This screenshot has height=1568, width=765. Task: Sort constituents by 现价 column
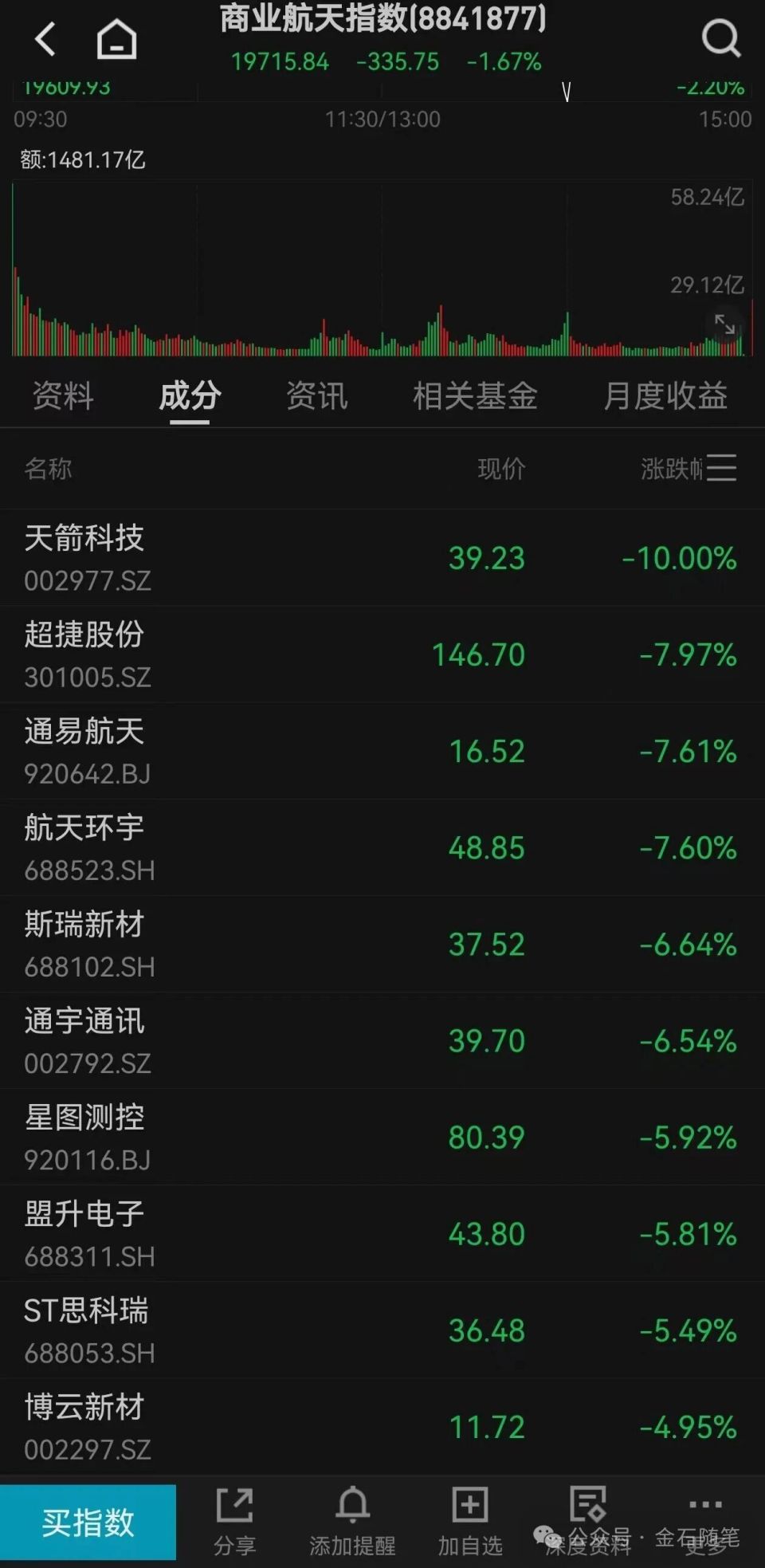click(500, 470)
